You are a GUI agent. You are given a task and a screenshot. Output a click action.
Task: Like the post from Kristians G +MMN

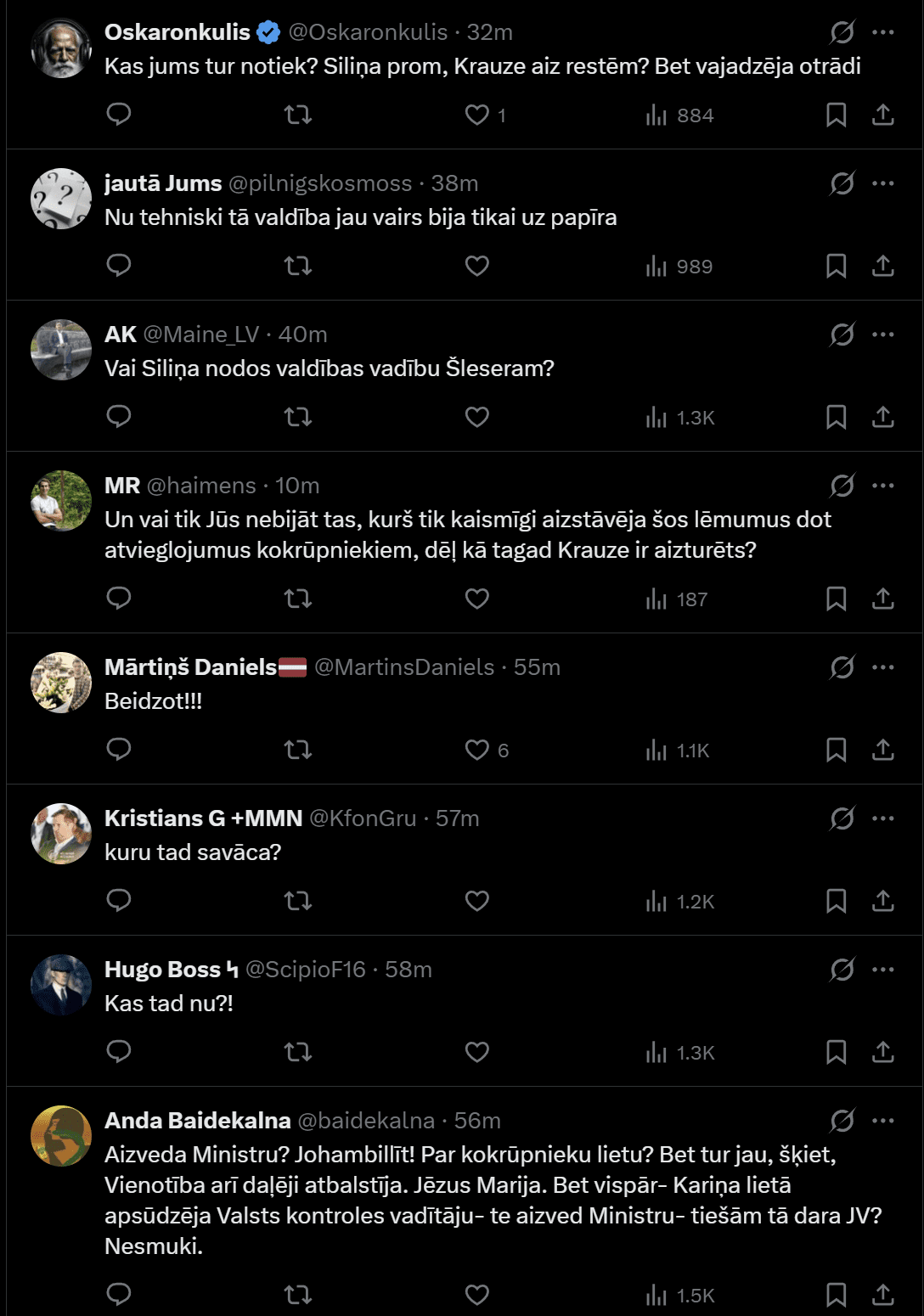pyautogui.click(x=477, y=901)
